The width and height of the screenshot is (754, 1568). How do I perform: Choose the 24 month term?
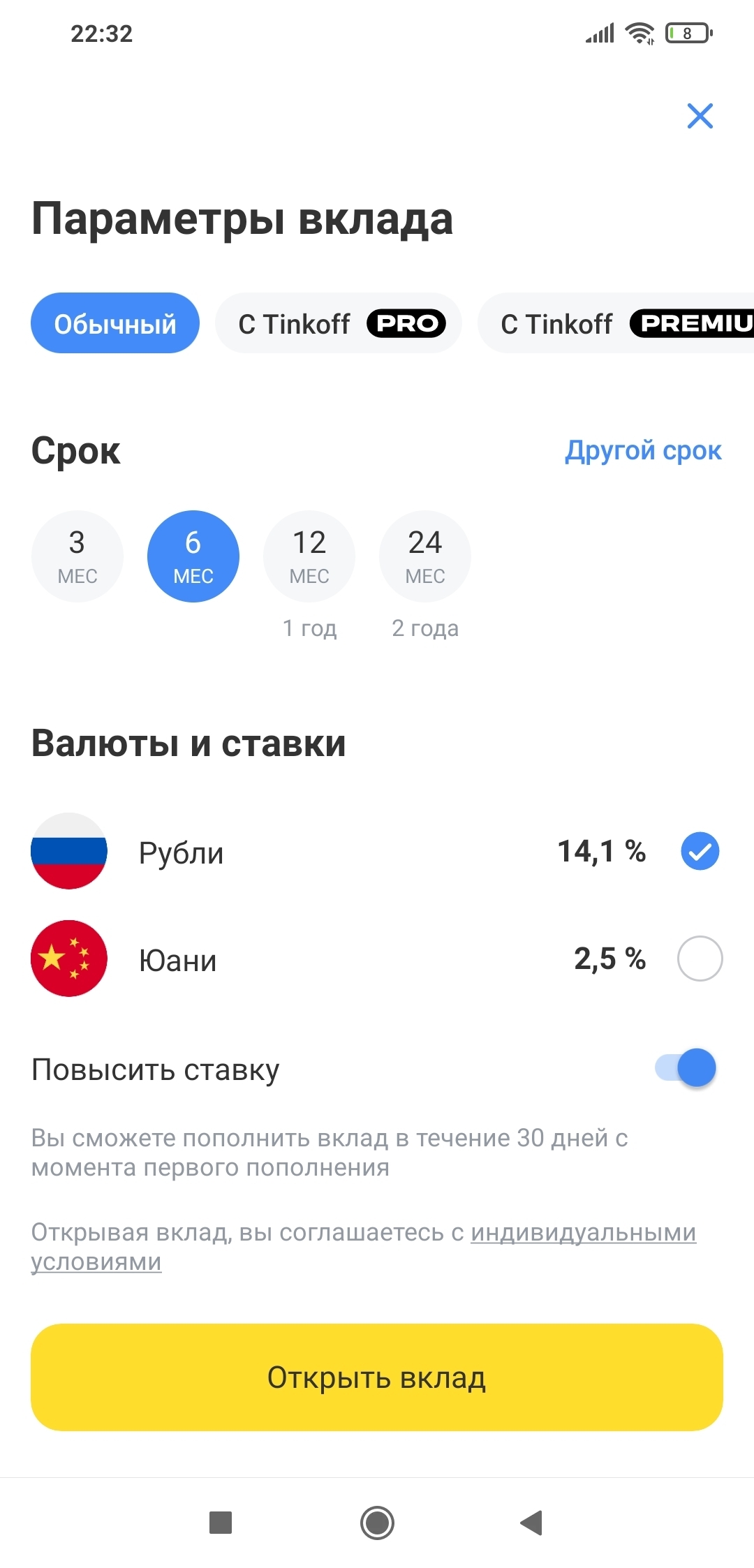tap(425, 556)
